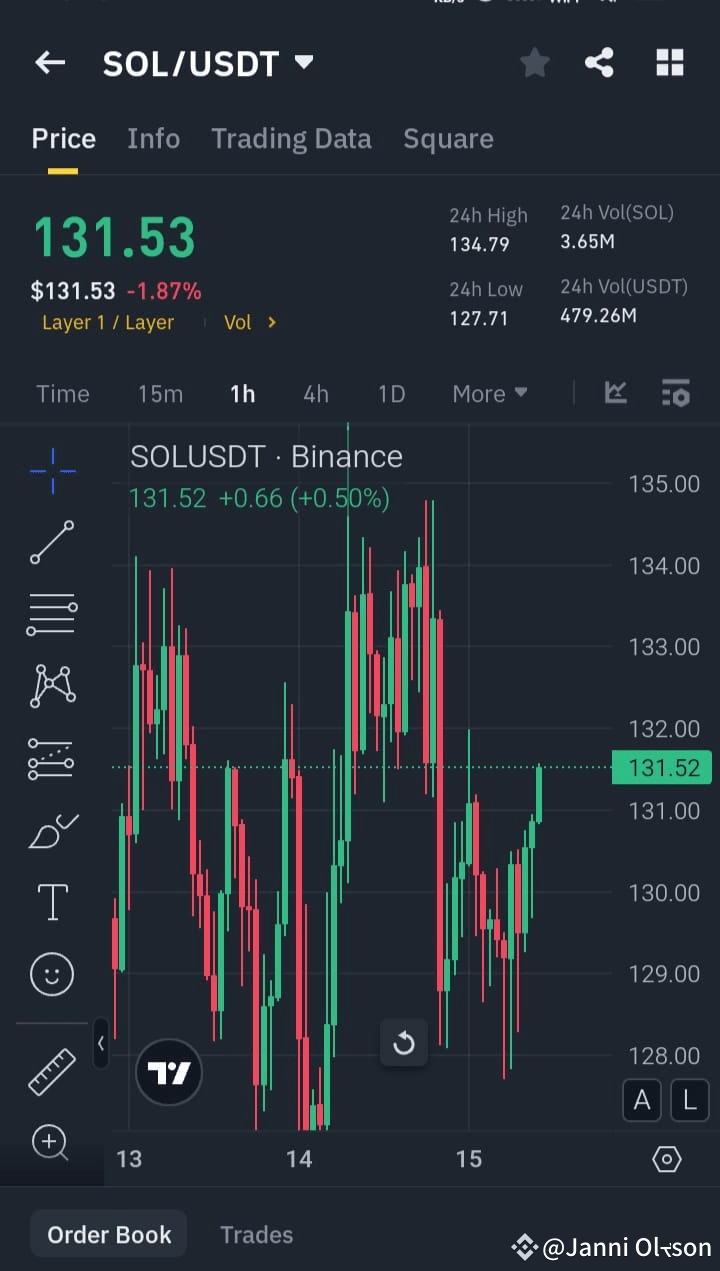
Task: Select the ruler measure tool
Action: point(51,1070)
